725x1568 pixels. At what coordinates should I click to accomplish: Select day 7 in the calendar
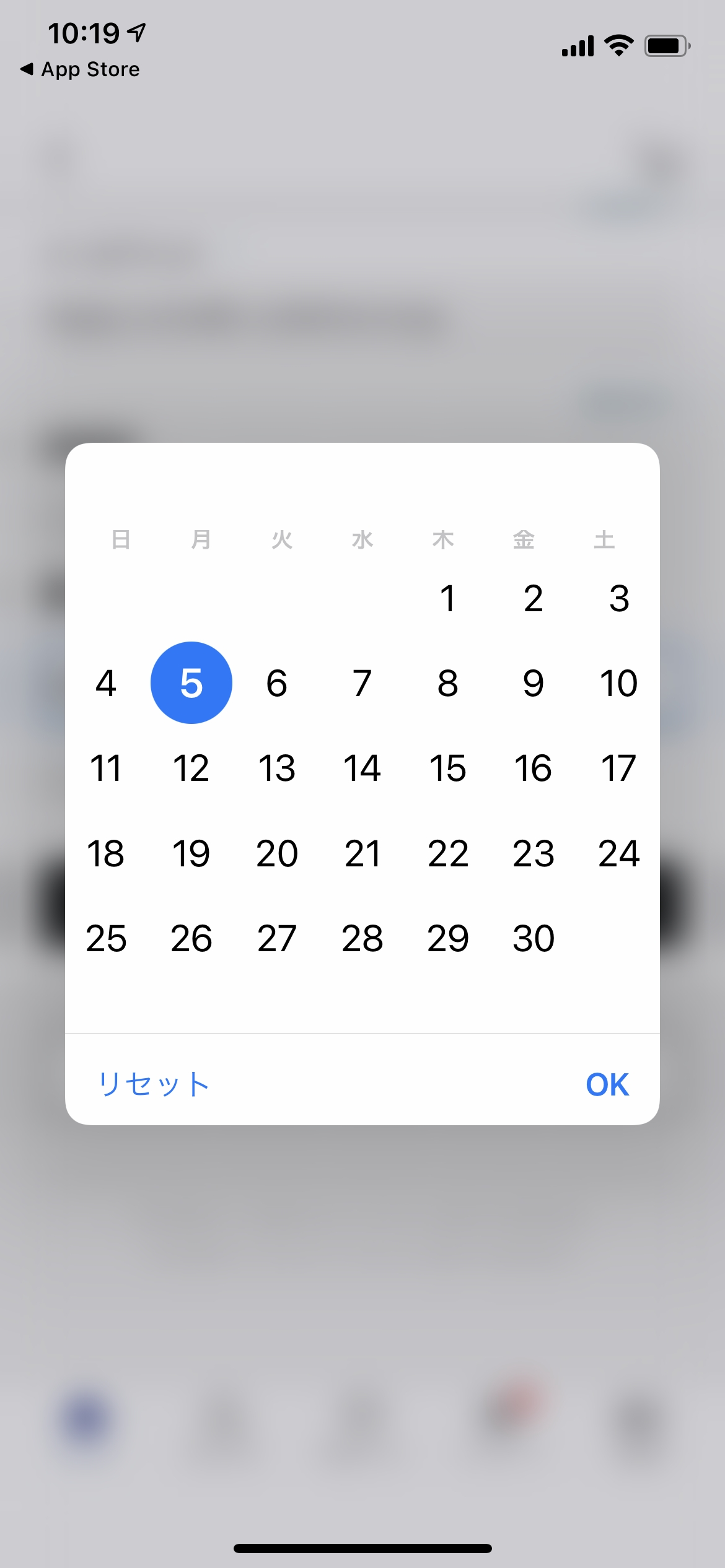pyautogui.click(x=362, y=683)
